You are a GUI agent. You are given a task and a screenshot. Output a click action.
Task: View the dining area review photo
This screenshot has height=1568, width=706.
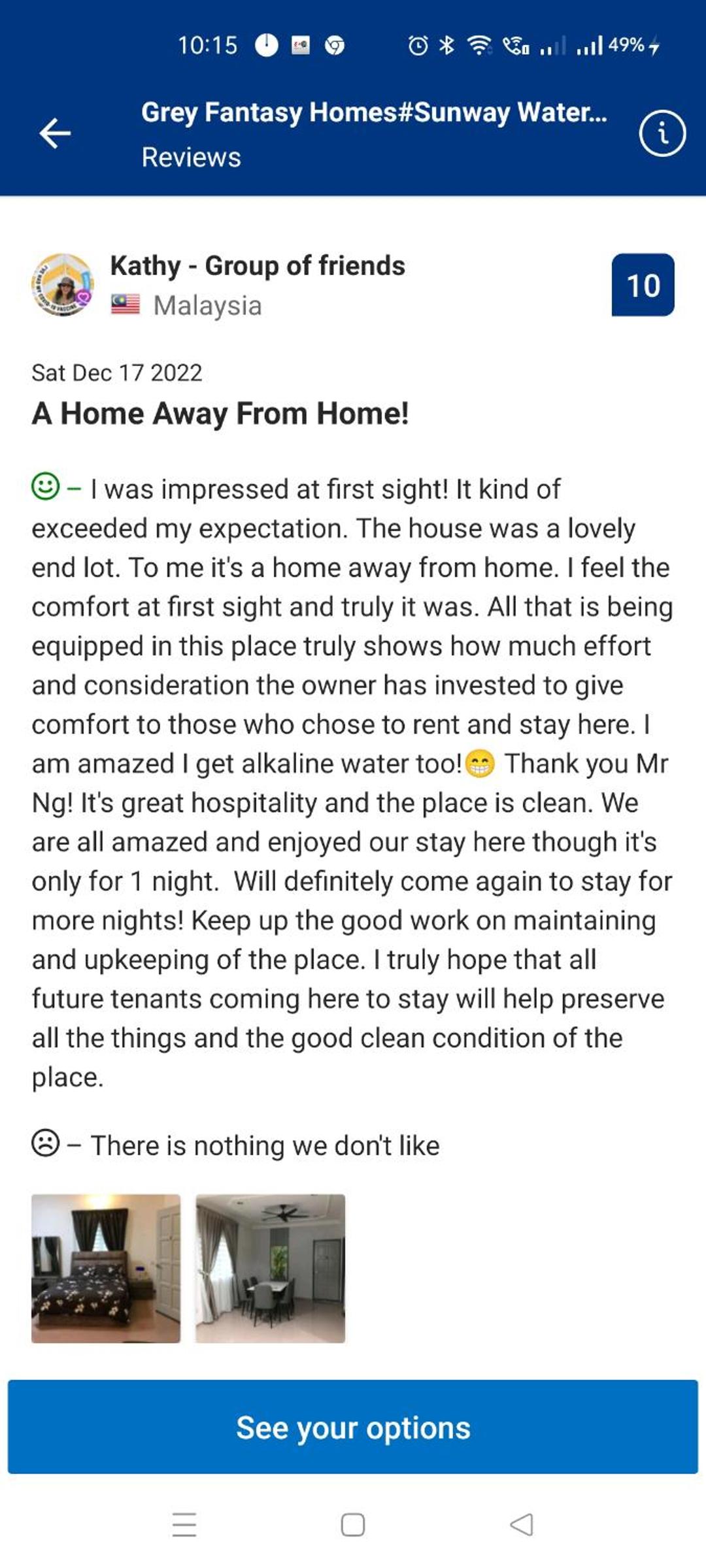click(x=271, y=1268)
